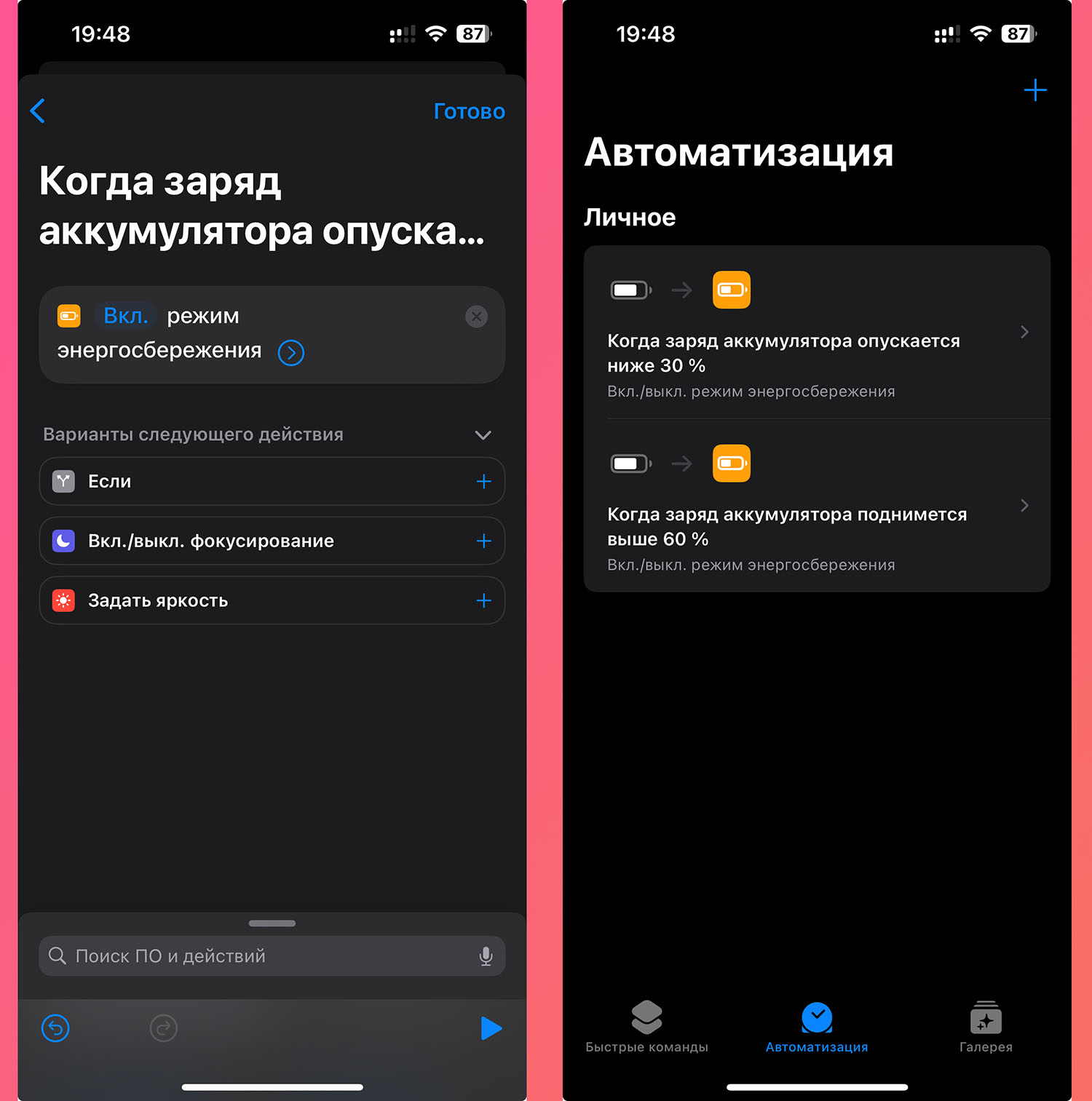
Task: Switch to the Галерея tab
Action: [x=986, y=1027]
